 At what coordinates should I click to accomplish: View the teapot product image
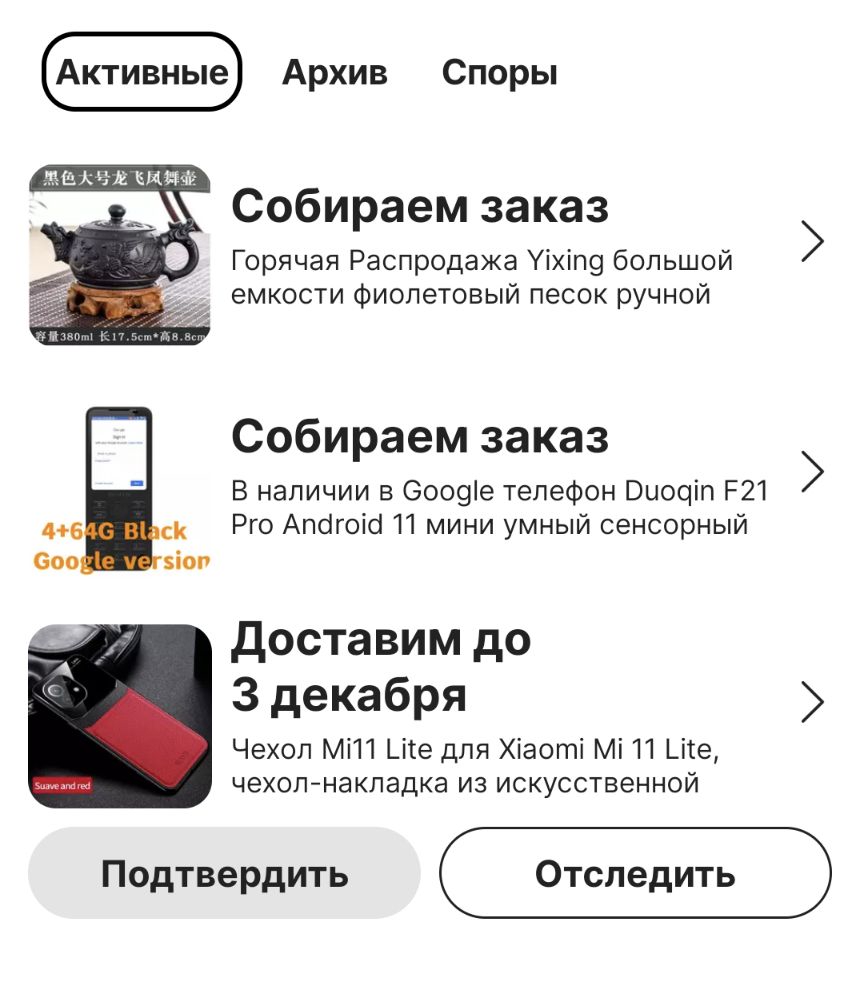pyautogui.click(x=120, y=255)
